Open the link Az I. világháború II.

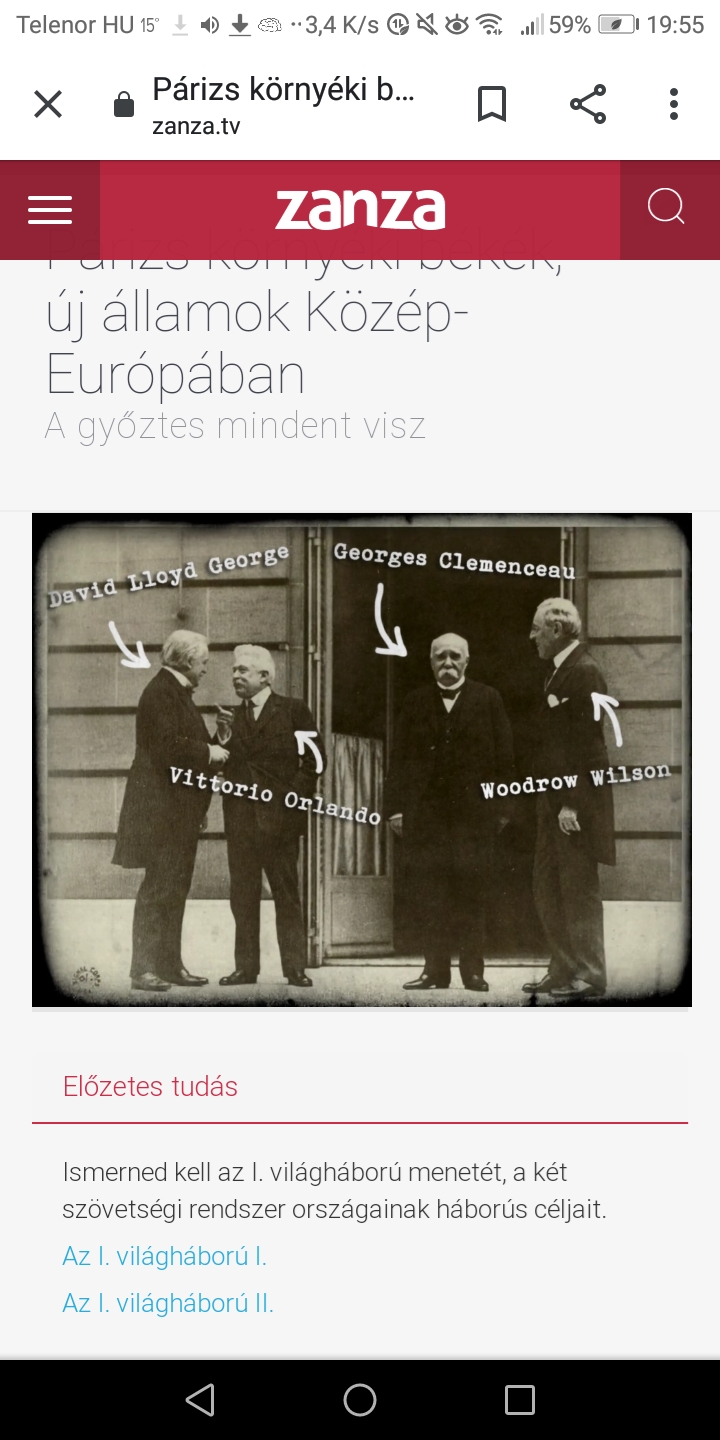pyautogui.click(x=168, y=1303)
